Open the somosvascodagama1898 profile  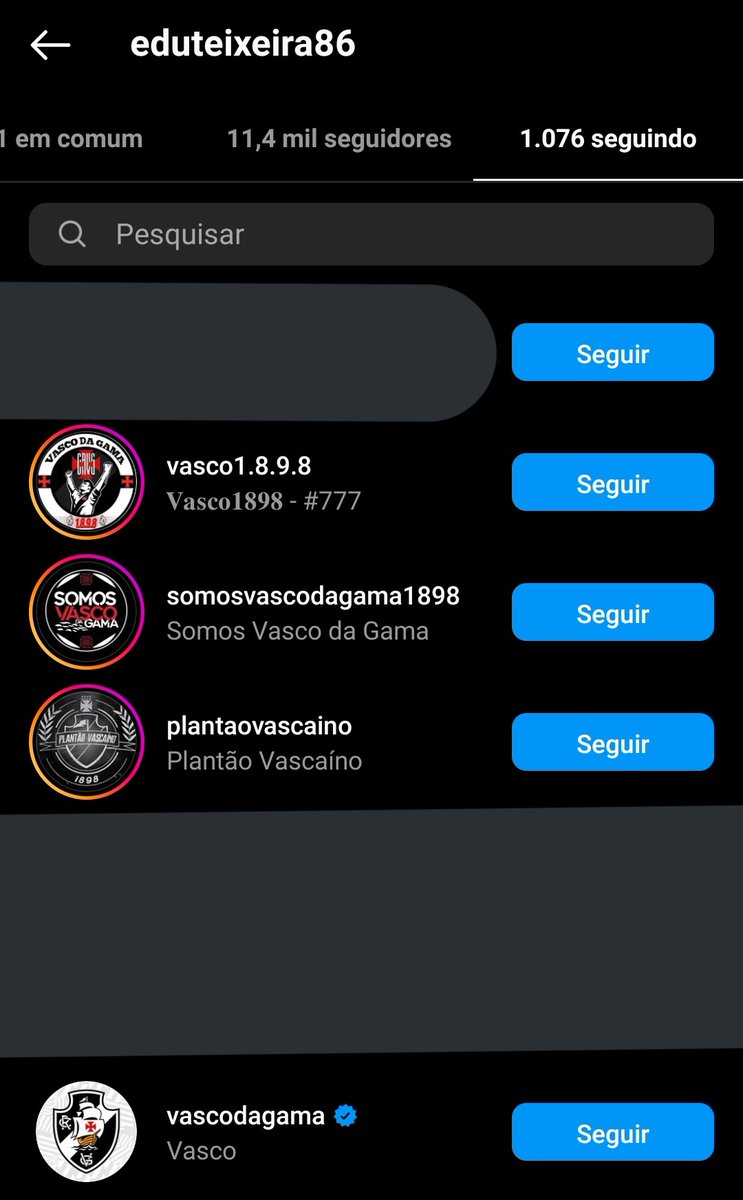[312, 597]
